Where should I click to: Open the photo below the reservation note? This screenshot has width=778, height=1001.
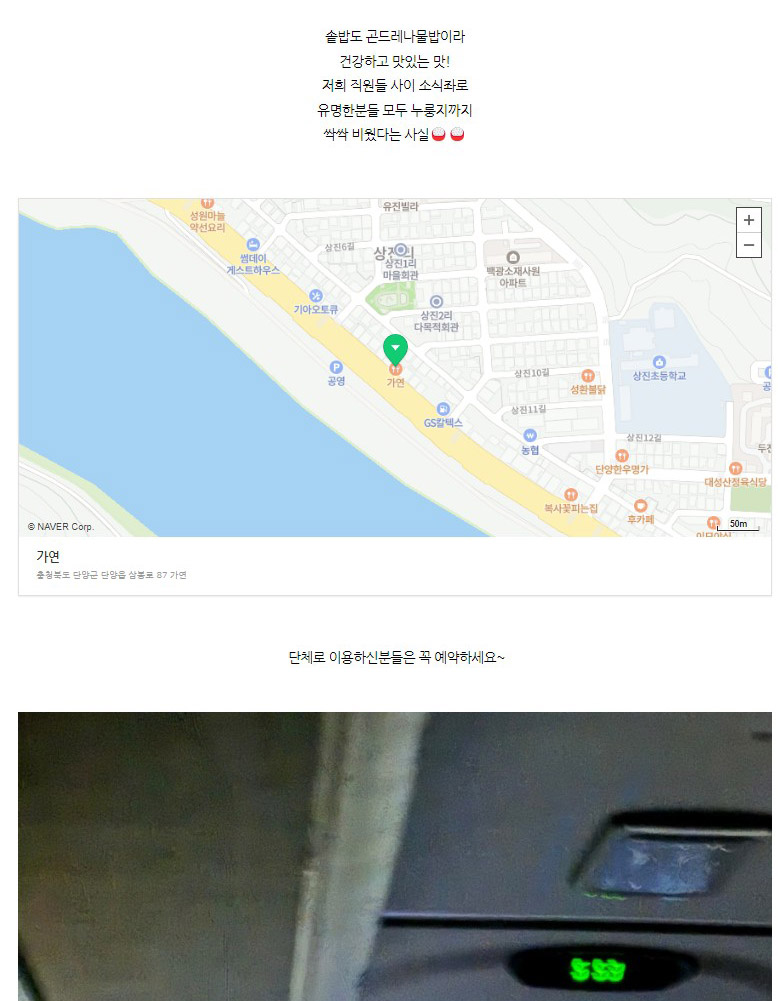click(394, 856)
